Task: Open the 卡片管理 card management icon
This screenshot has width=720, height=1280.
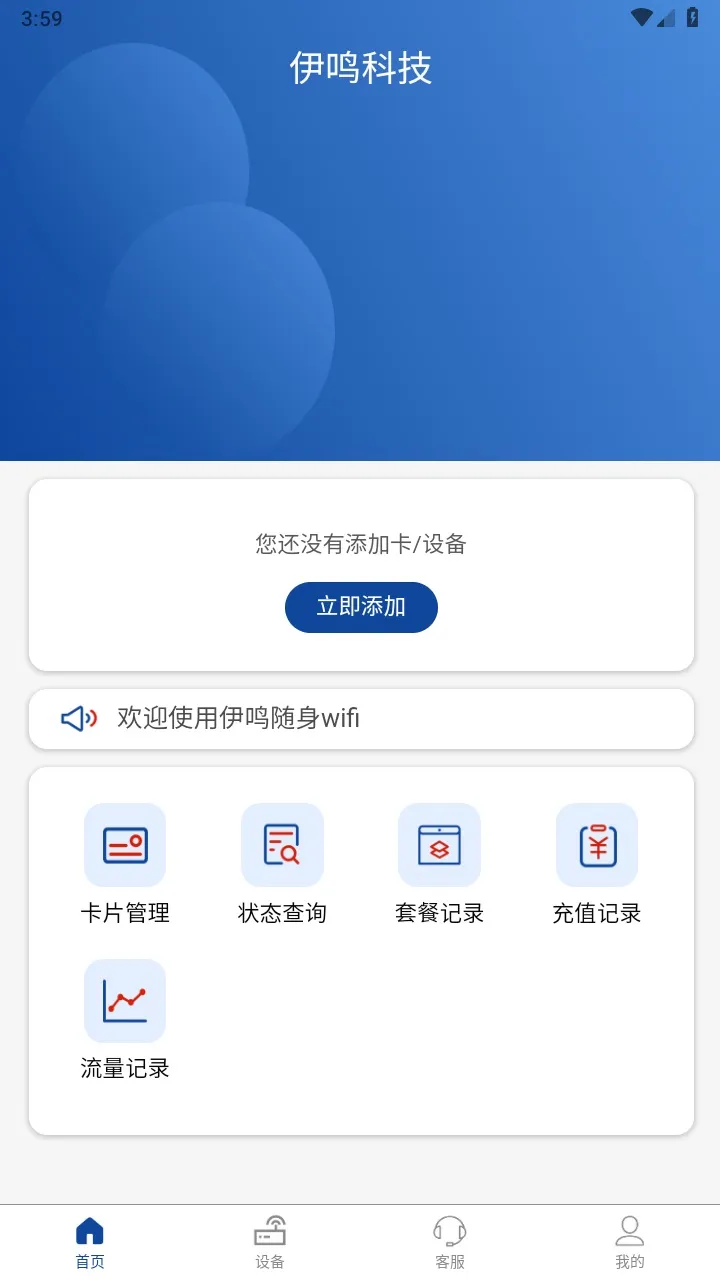Action: click(x=124, y=845)
